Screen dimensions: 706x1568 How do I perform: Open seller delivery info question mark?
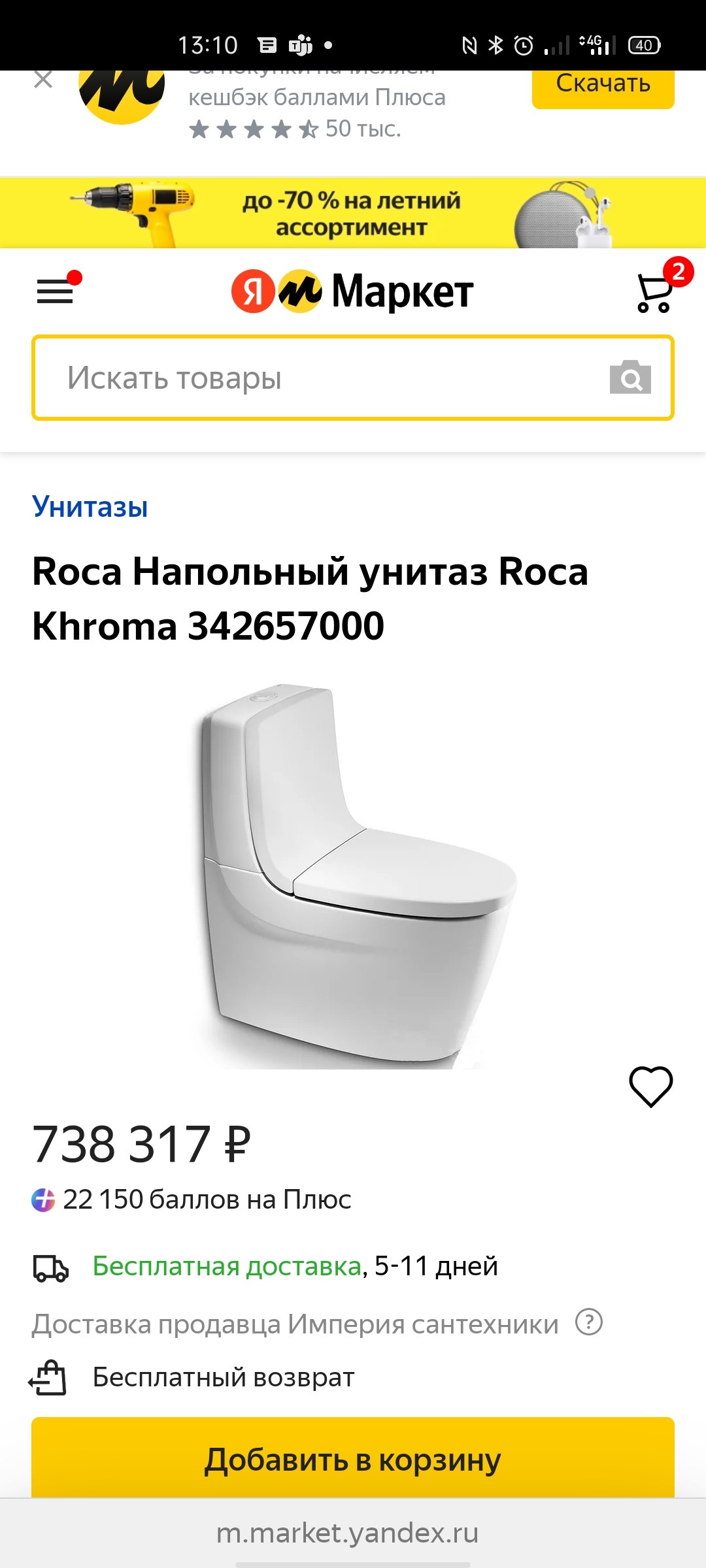[588, 1322]
